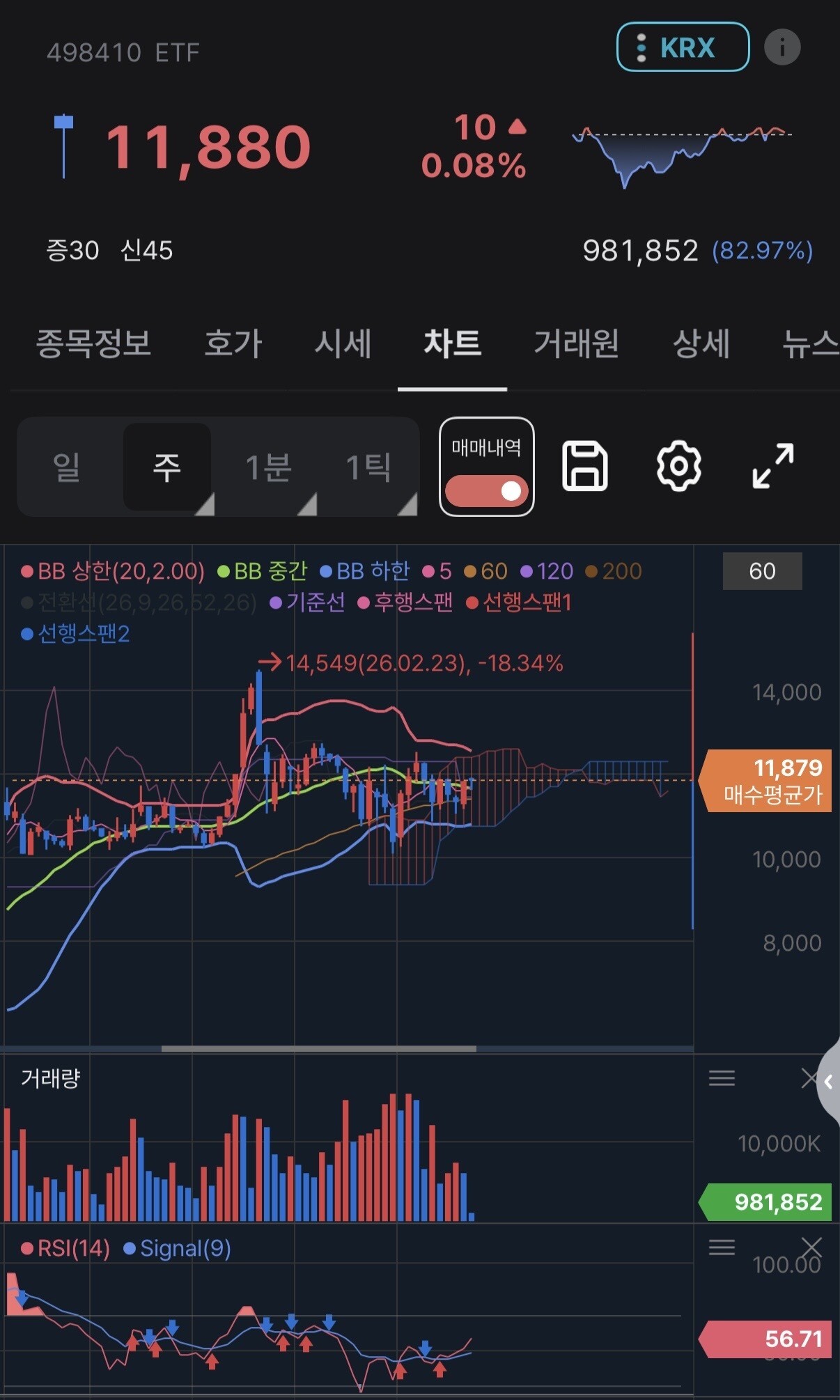Save the chart with the disk icon

point(584,466)
